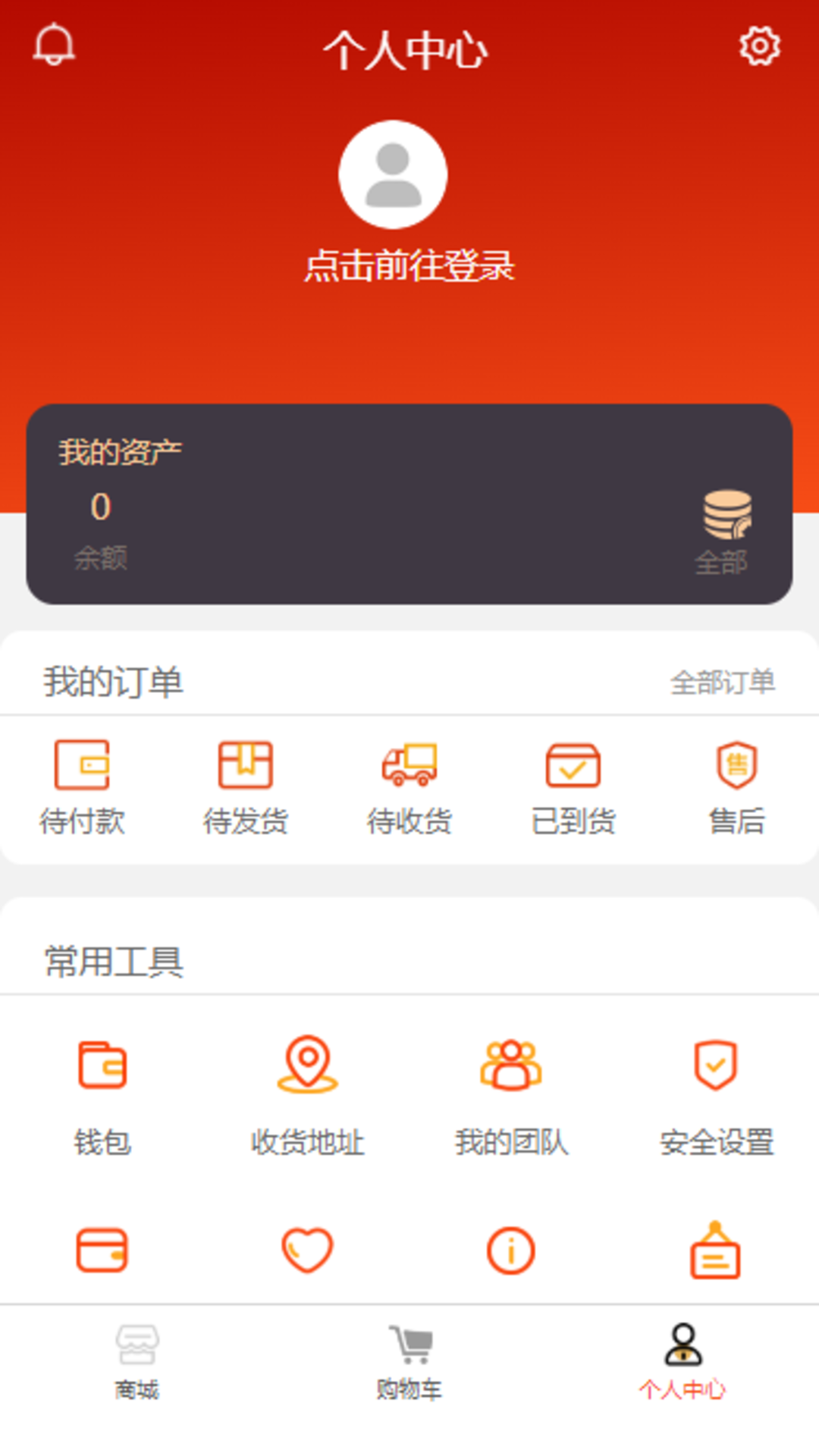
Task: Open the notification bell icon
Action: point(55,44)
